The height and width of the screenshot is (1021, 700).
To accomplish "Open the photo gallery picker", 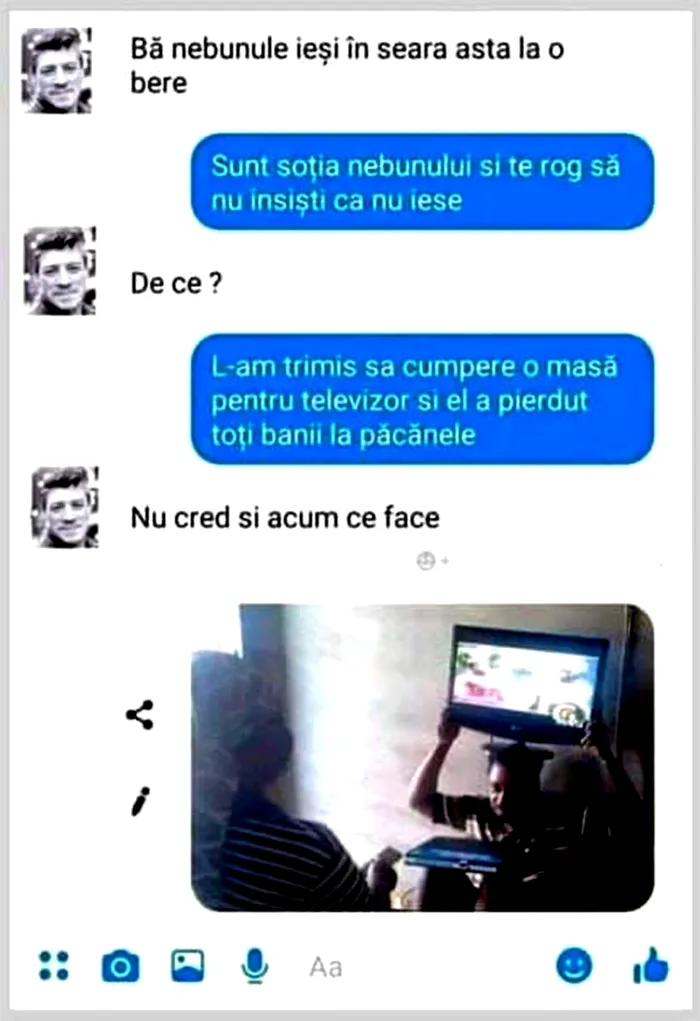I will (x=188, y=965).
